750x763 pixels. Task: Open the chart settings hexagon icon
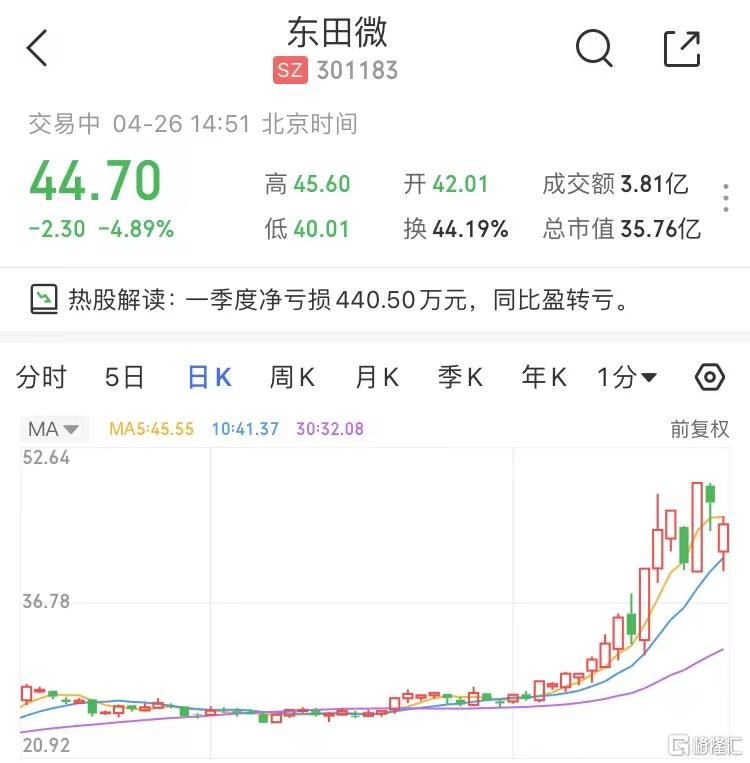(709, 377)
